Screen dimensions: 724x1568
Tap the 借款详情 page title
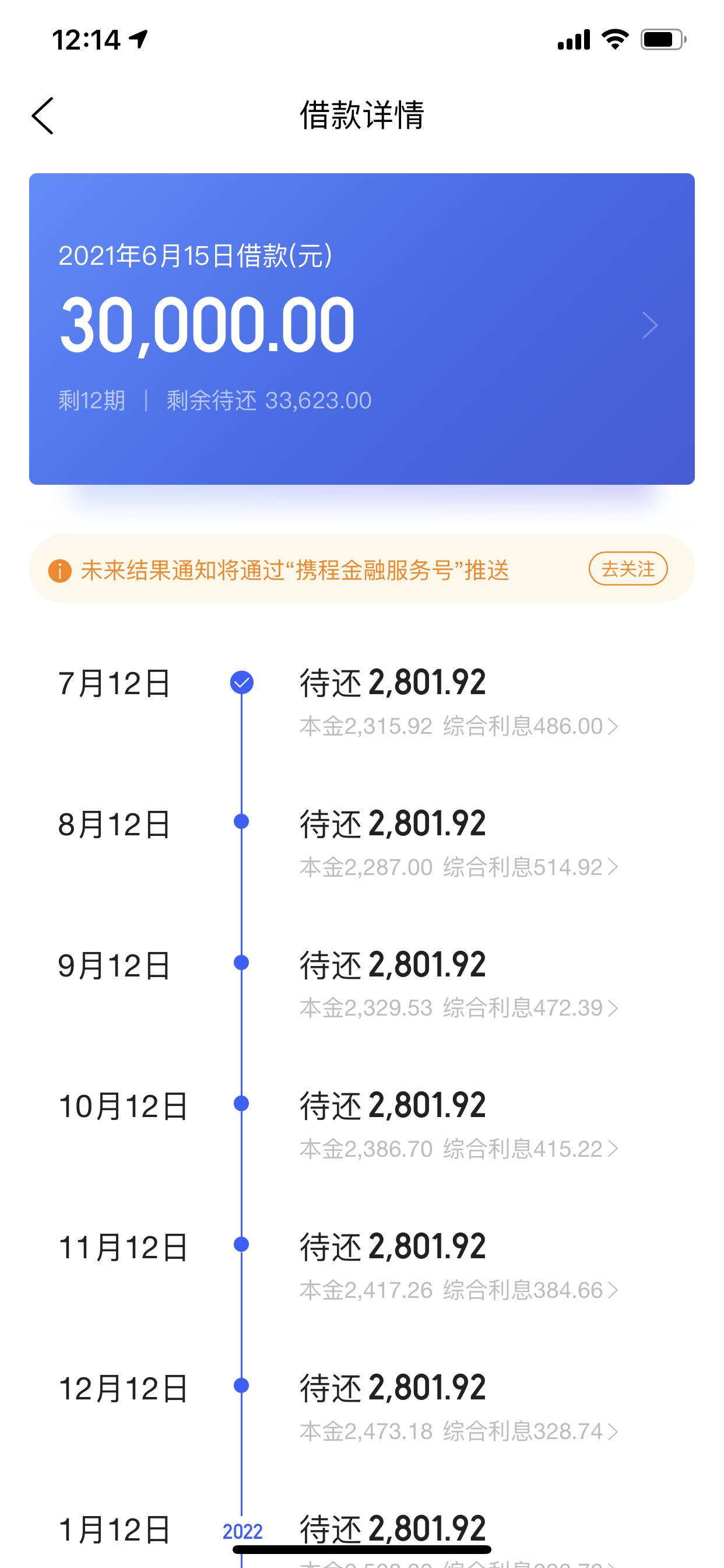(x=362, y=116)
